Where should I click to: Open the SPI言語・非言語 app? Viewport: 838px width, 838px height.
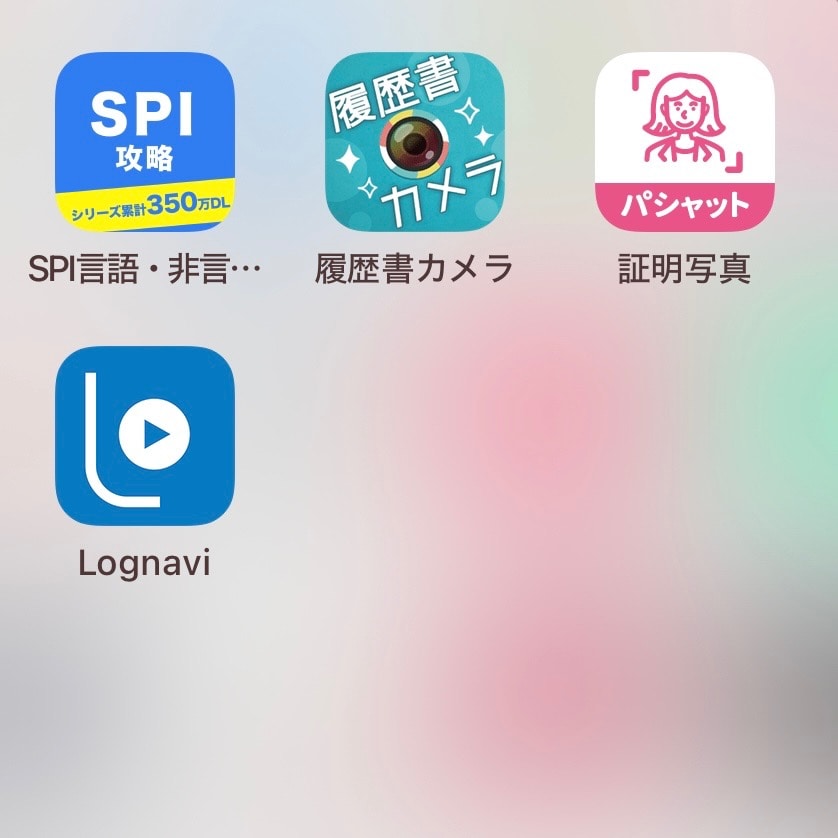145,142
